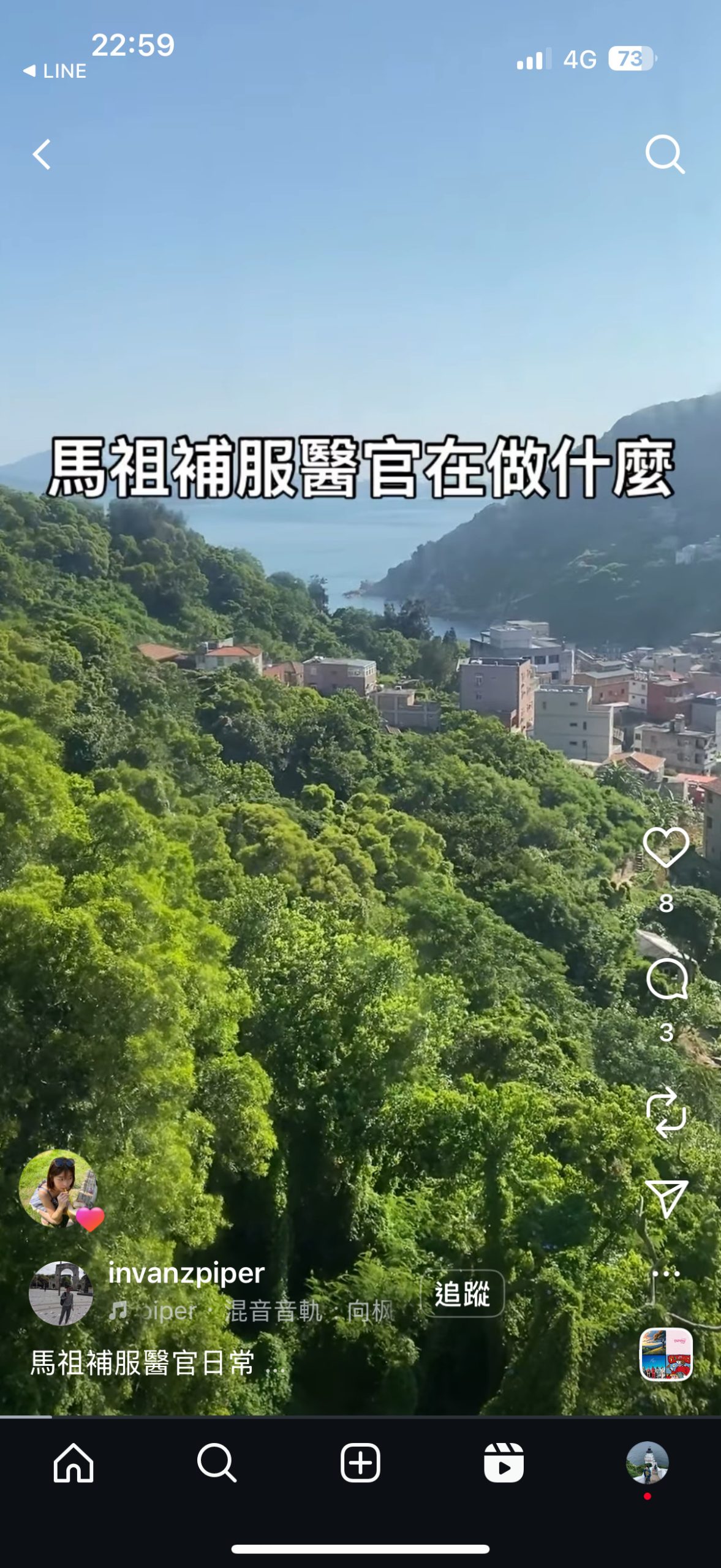Create a new post with the plus tab
Viewport: 721px width, 1568px height.
click(360, 1463)
